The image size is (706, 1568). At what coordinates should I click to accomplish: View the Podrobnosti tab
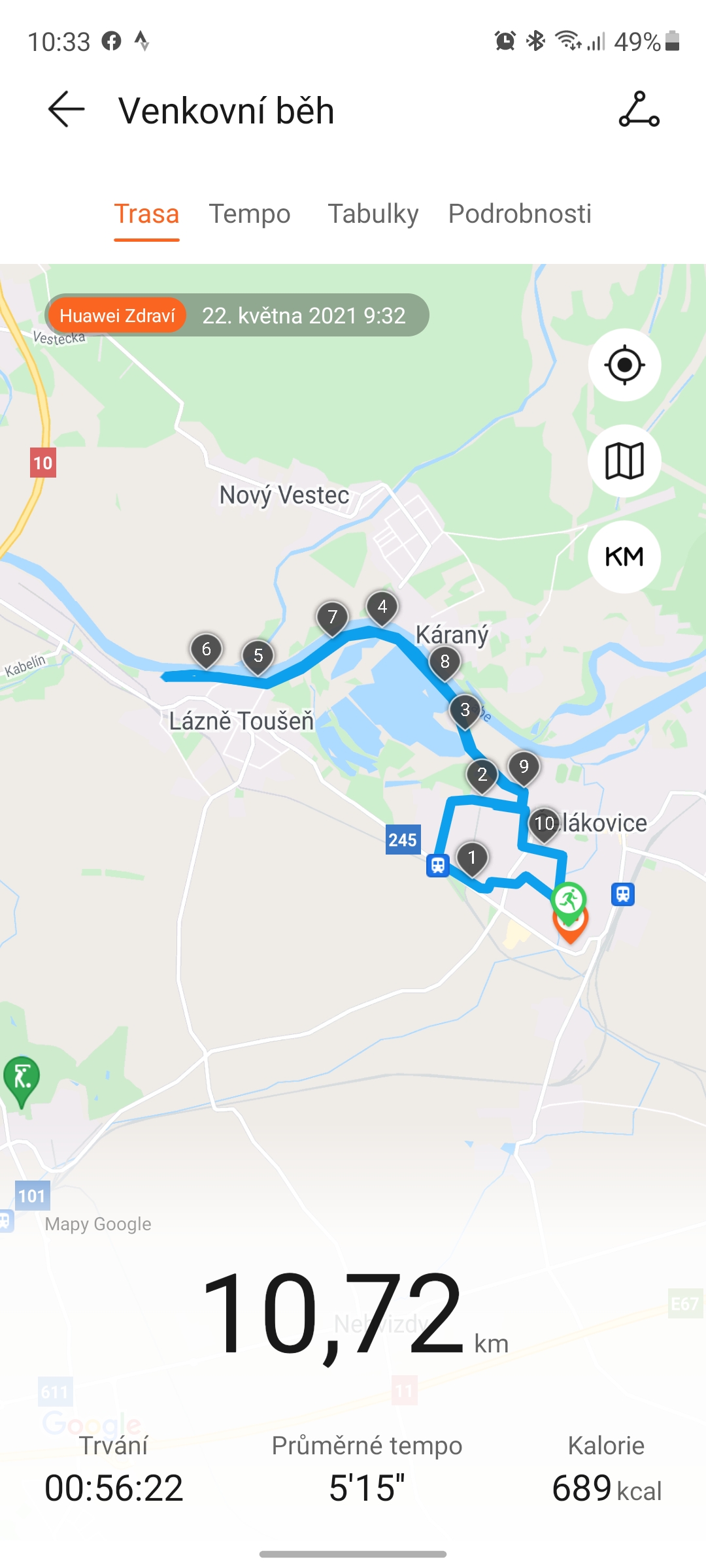520,214
